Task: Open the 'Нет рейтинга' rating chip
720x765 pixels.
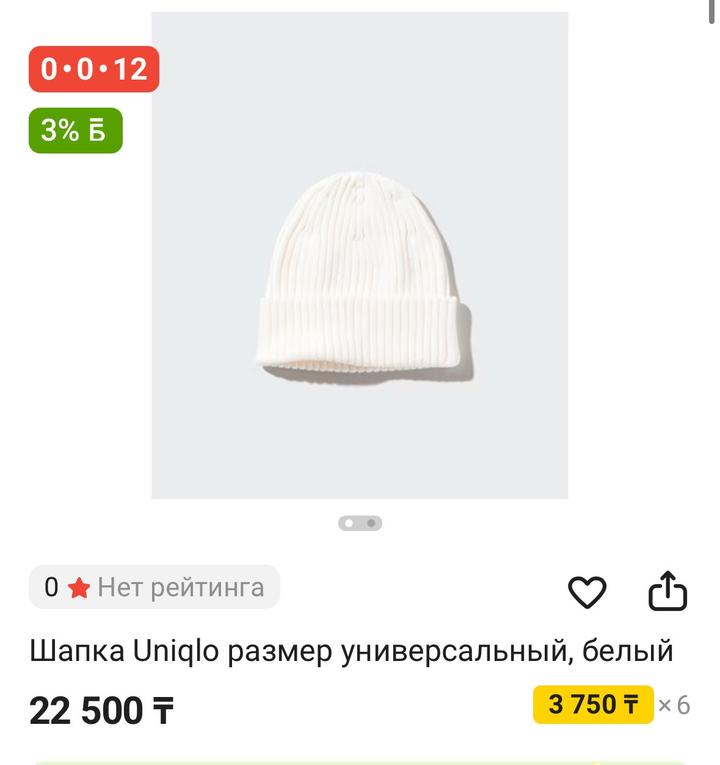Action: click(x=154, y=588)
